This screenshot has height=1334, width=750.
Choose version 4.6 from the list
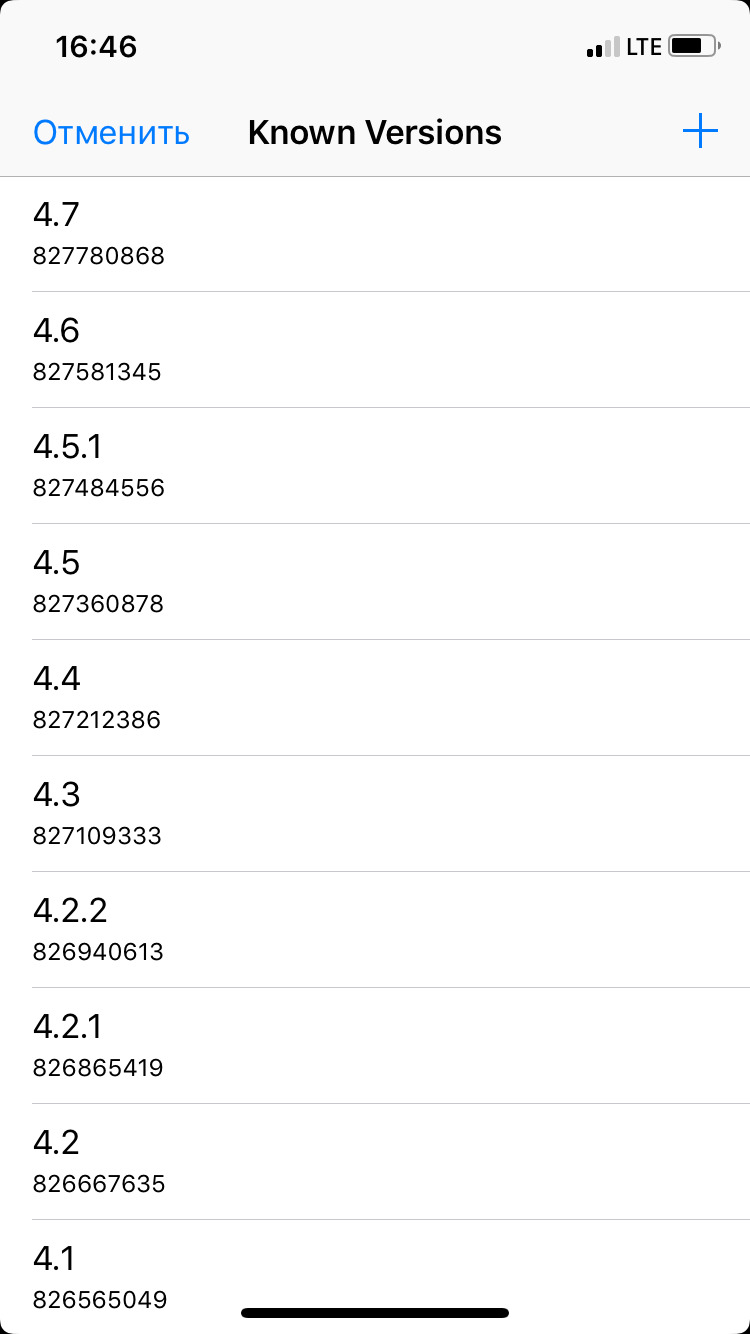coord(375,350)
